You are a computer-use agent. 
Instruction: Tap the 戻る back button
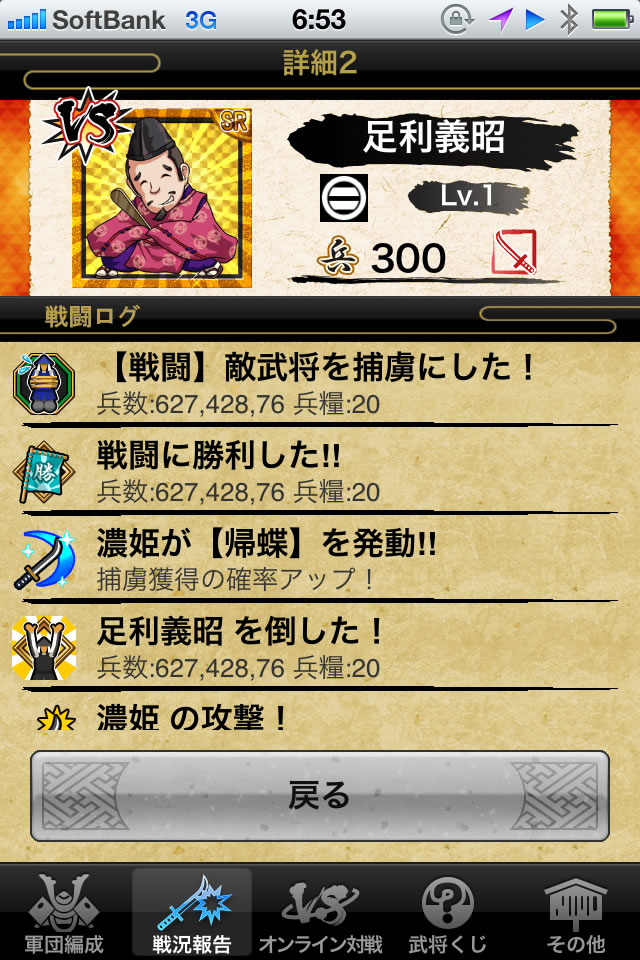click(x=320, y=795)
